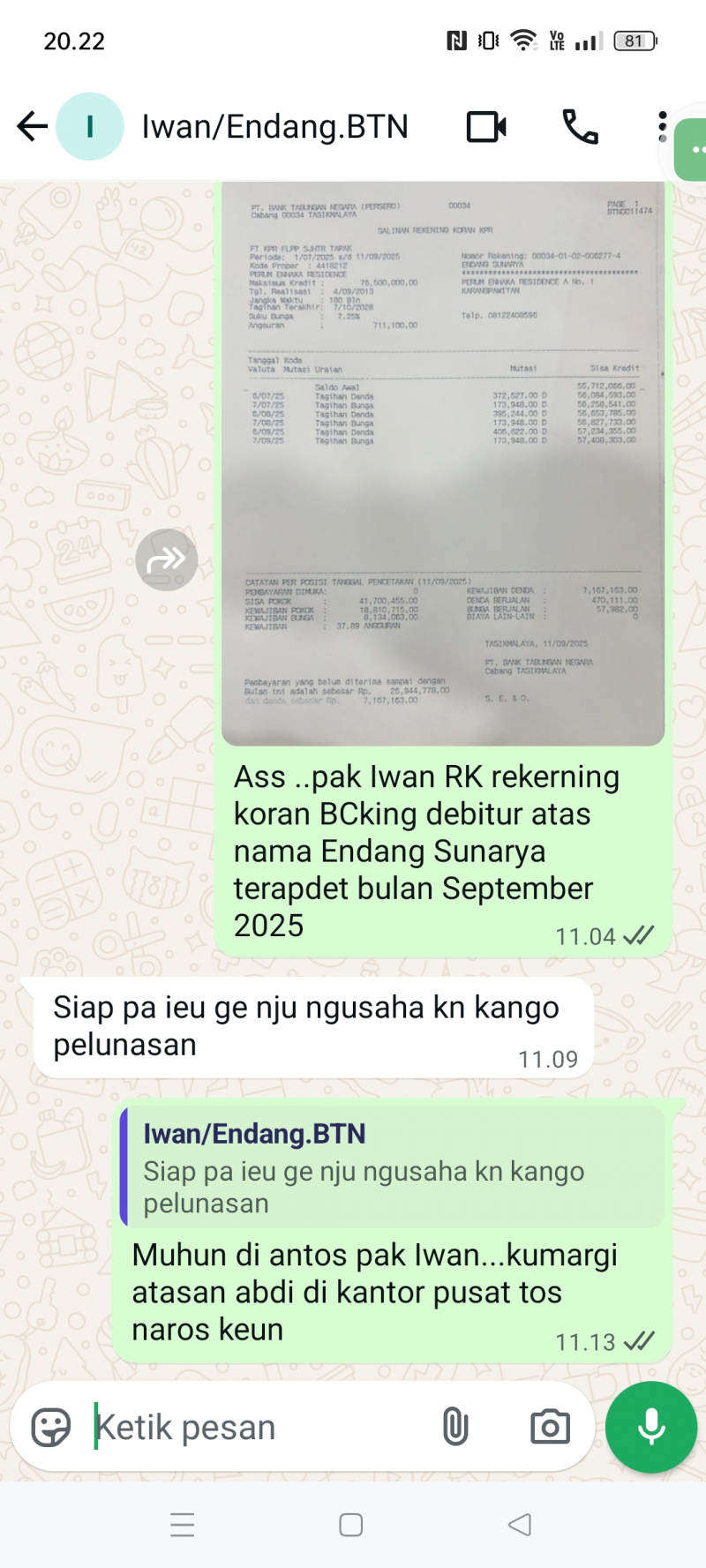Jump to the quoted Iwan/Endang.BTN message

point(392,1167)
